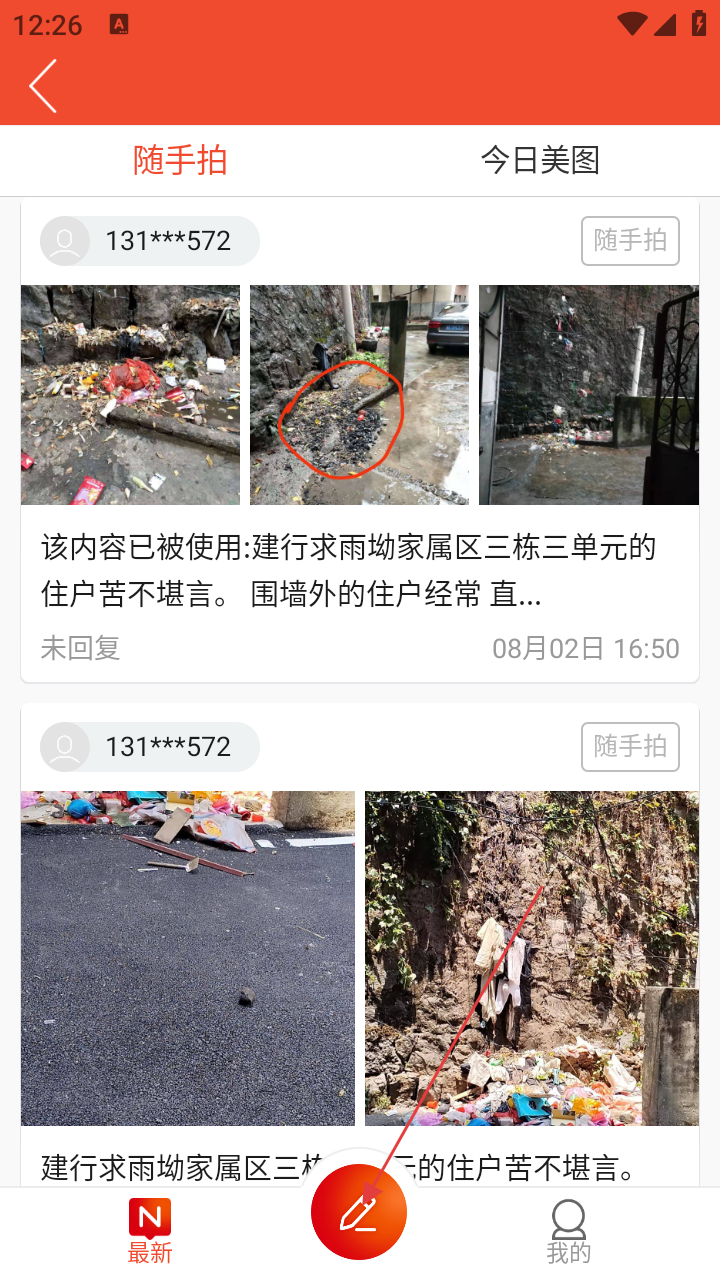Select the 随手拍 tab
The width and height of the screenshot is (720, 1280).
pos(180,160)
